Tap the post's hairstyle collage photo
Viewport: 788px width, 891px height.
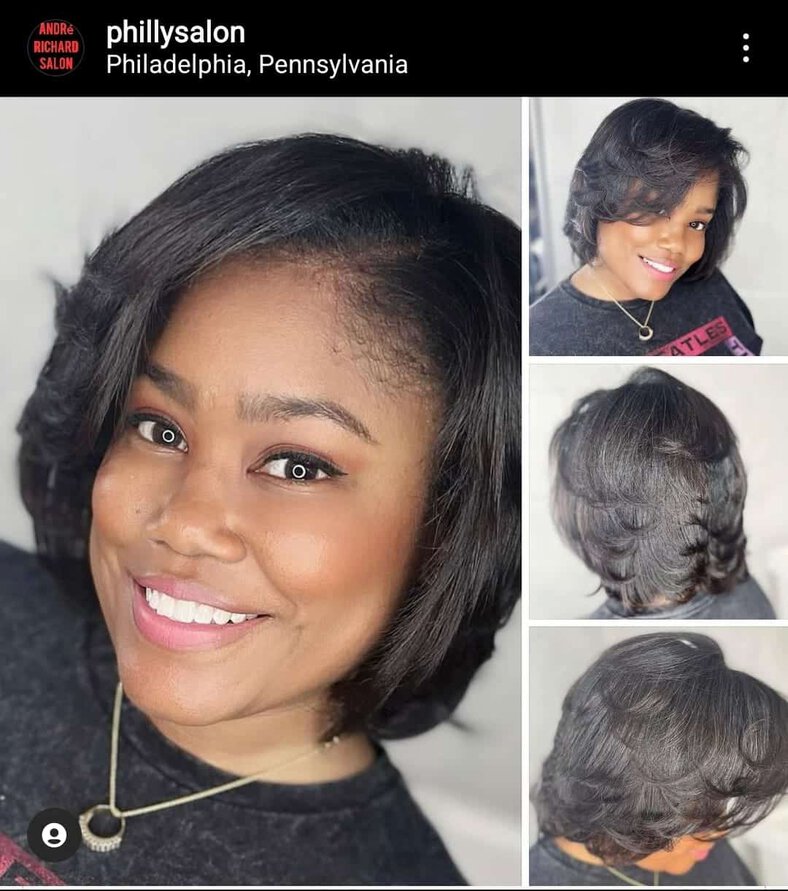394,490
